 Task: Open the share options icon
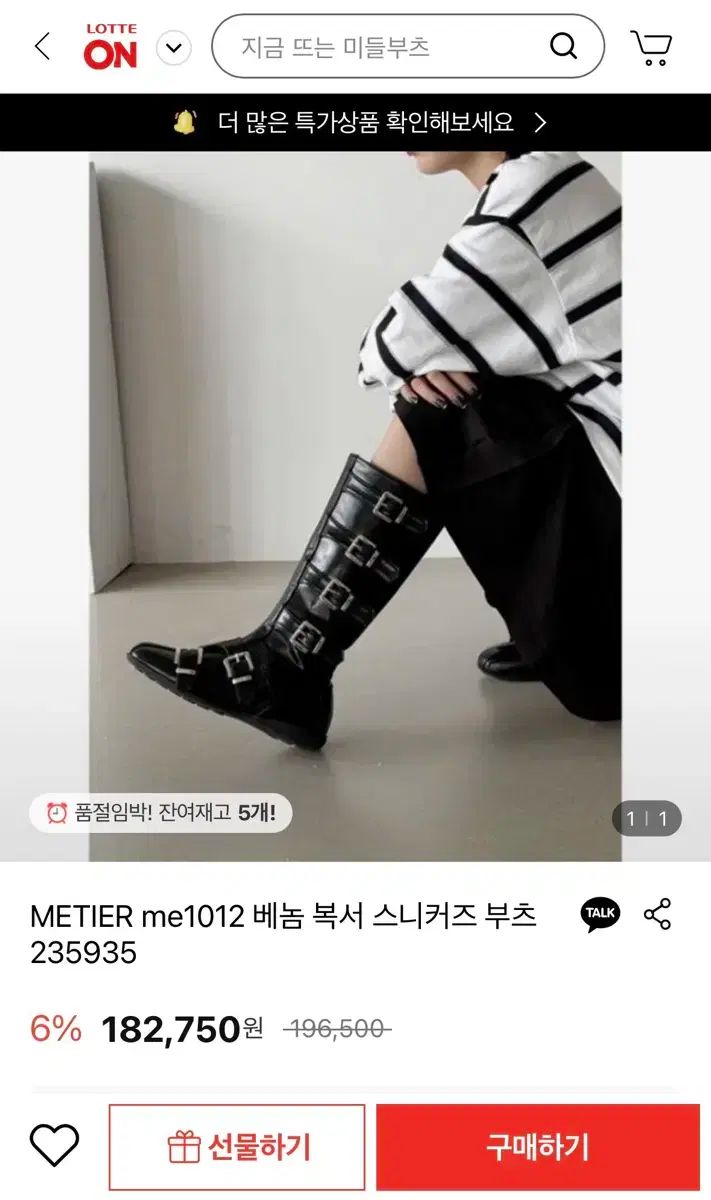coord(657,914)
